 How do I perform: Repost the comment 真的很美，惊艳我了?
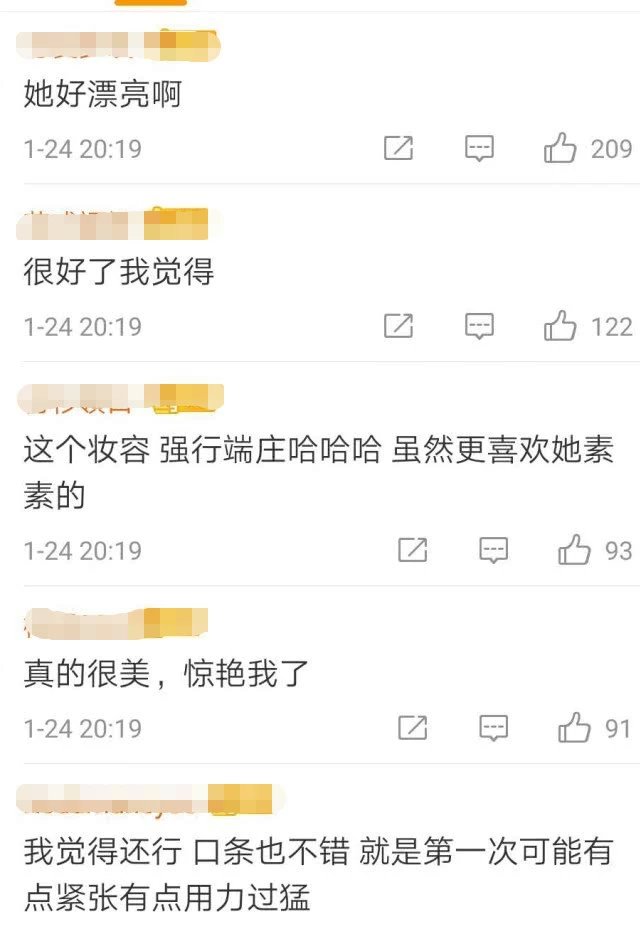click(x=412, y=728)
